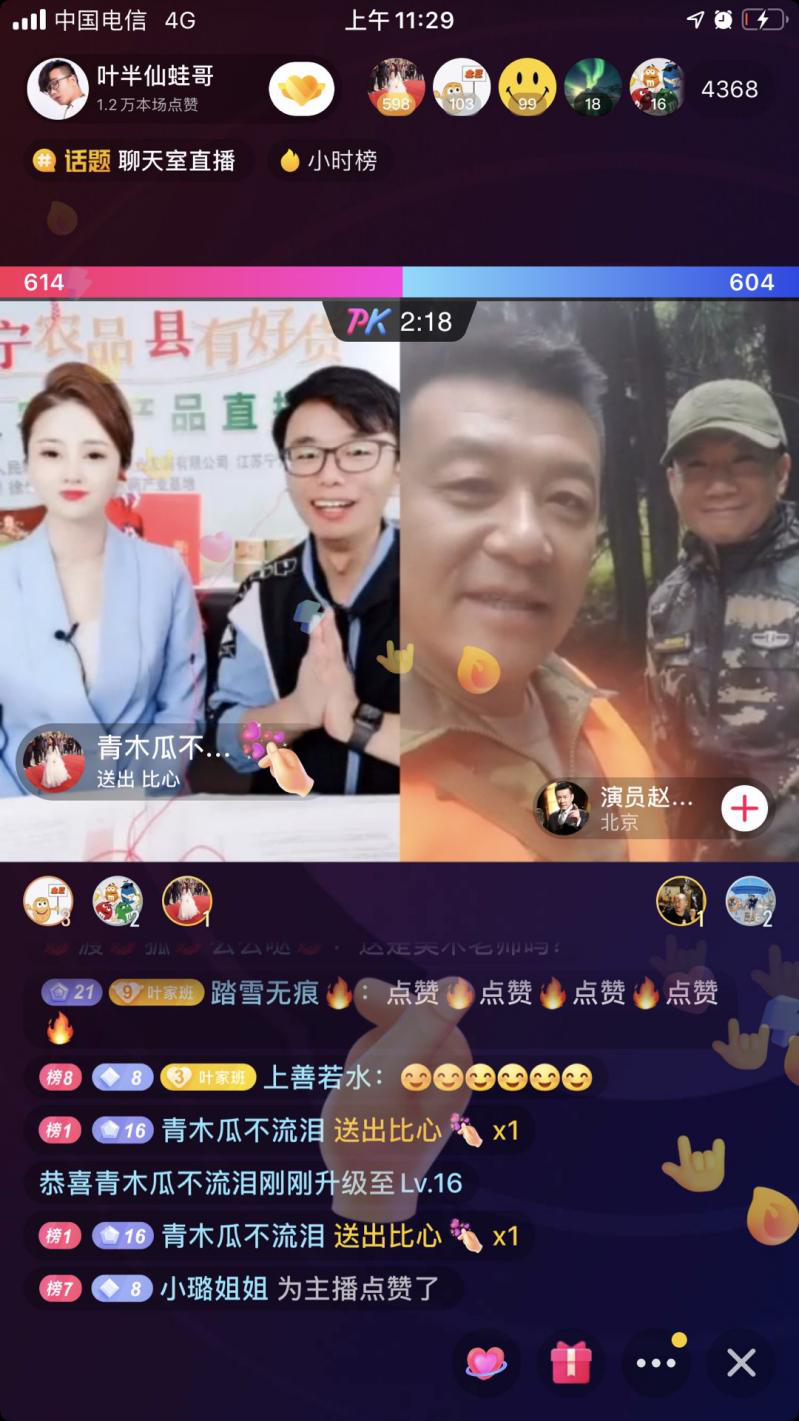Tap the golden heart fan-club badge beside streamer name

click(301, 88)
